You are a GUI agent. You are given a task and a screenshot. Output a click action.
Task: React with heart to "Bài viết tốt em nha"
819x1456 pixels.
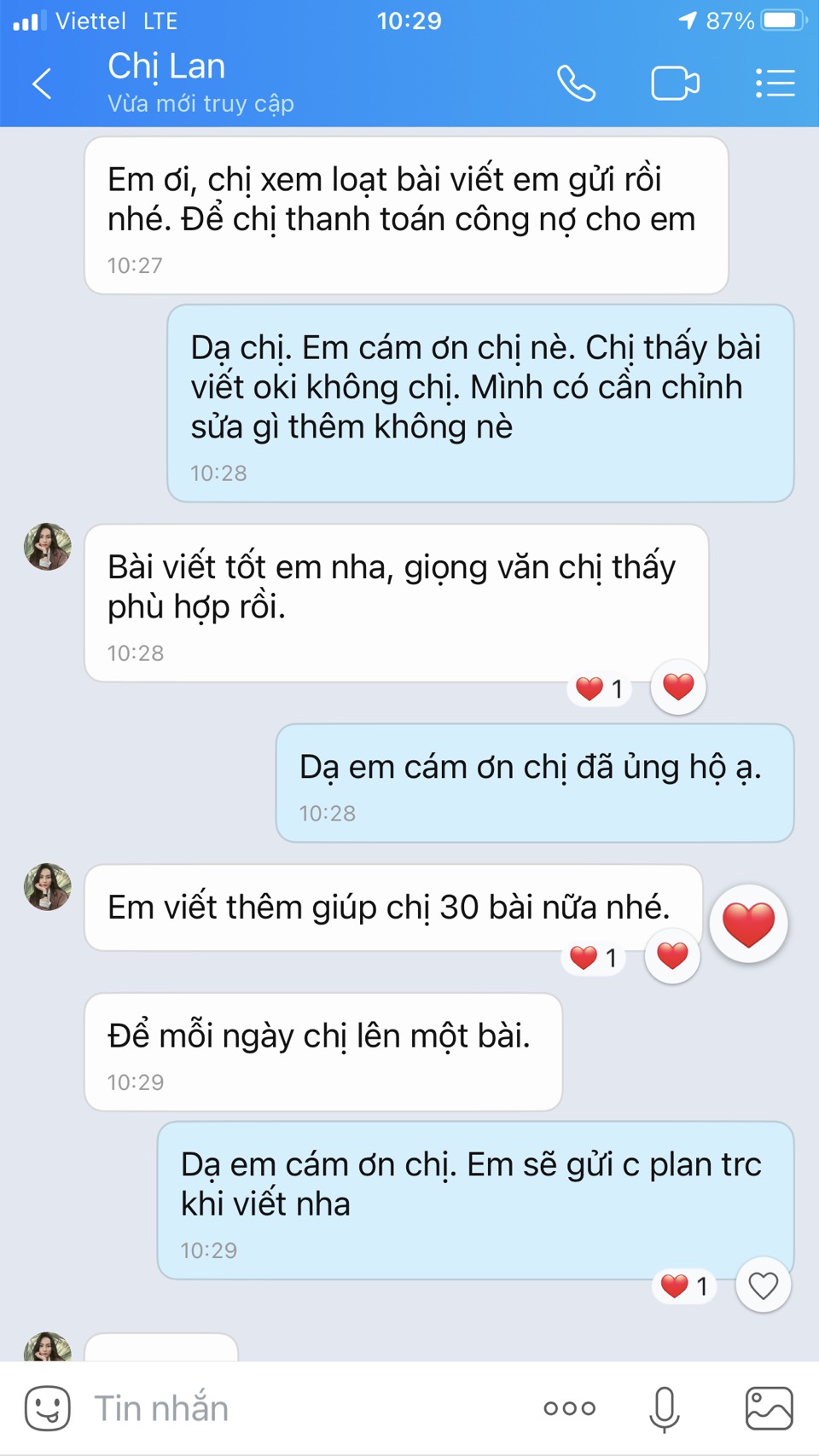coord(678,687)
